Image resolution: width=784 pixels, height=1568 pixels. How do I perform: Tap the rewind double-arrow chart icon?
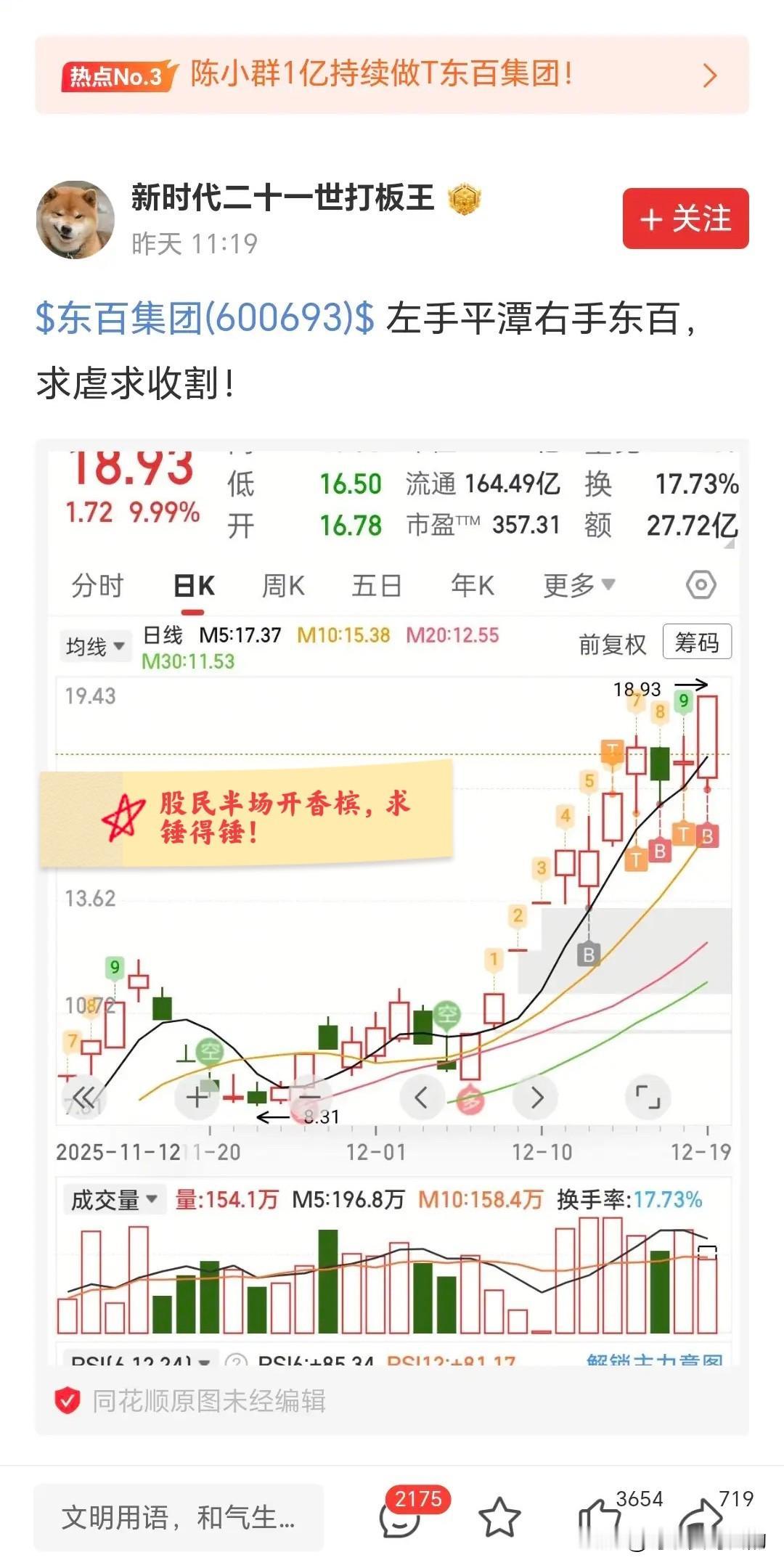coord(84,1098)
